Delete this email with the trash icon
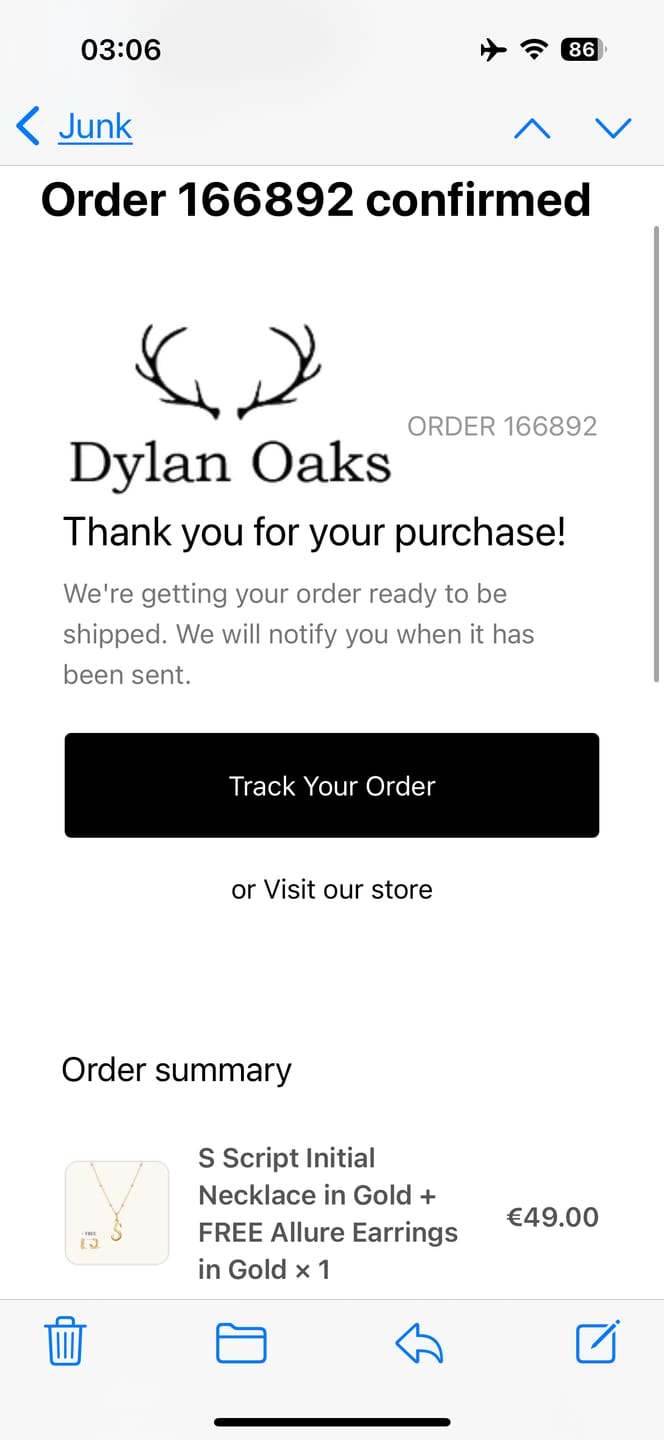Image resolution: width=664 pixels, height=1440 pixels. point(66,1341)
